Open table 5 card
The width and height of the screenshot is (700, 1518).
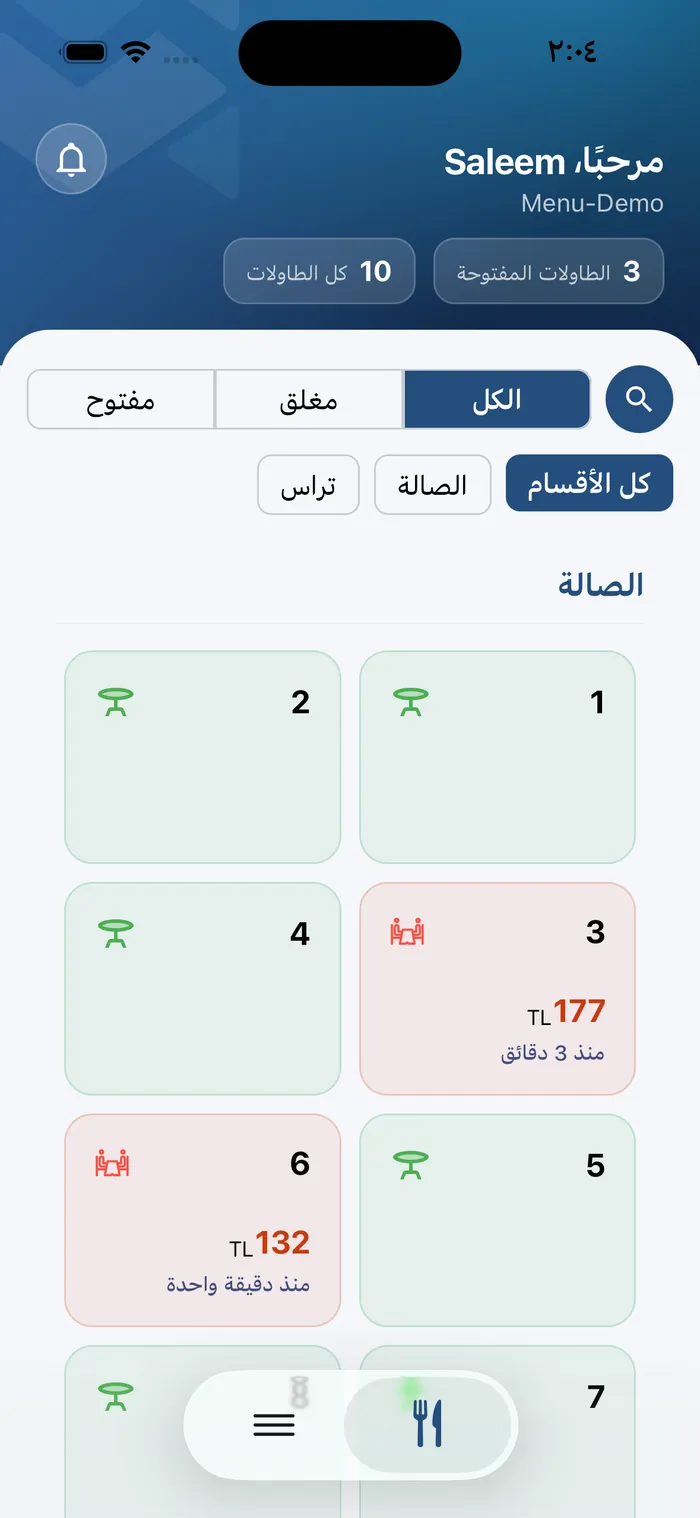tap(498, 1221)
